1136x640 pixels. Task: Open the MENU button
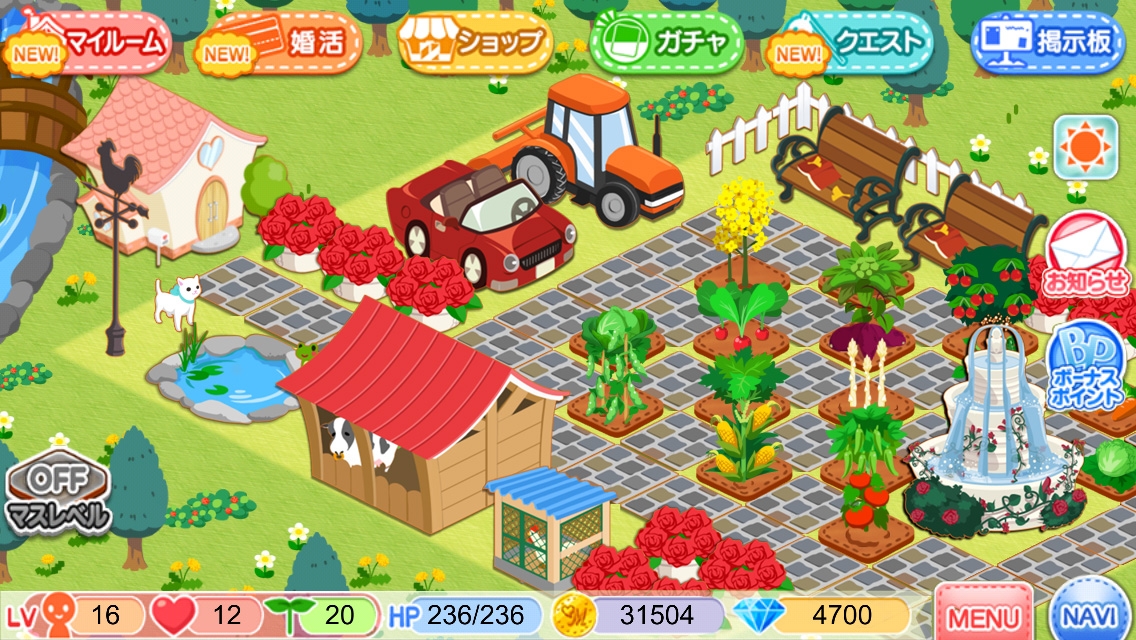[x=985, y=615]
